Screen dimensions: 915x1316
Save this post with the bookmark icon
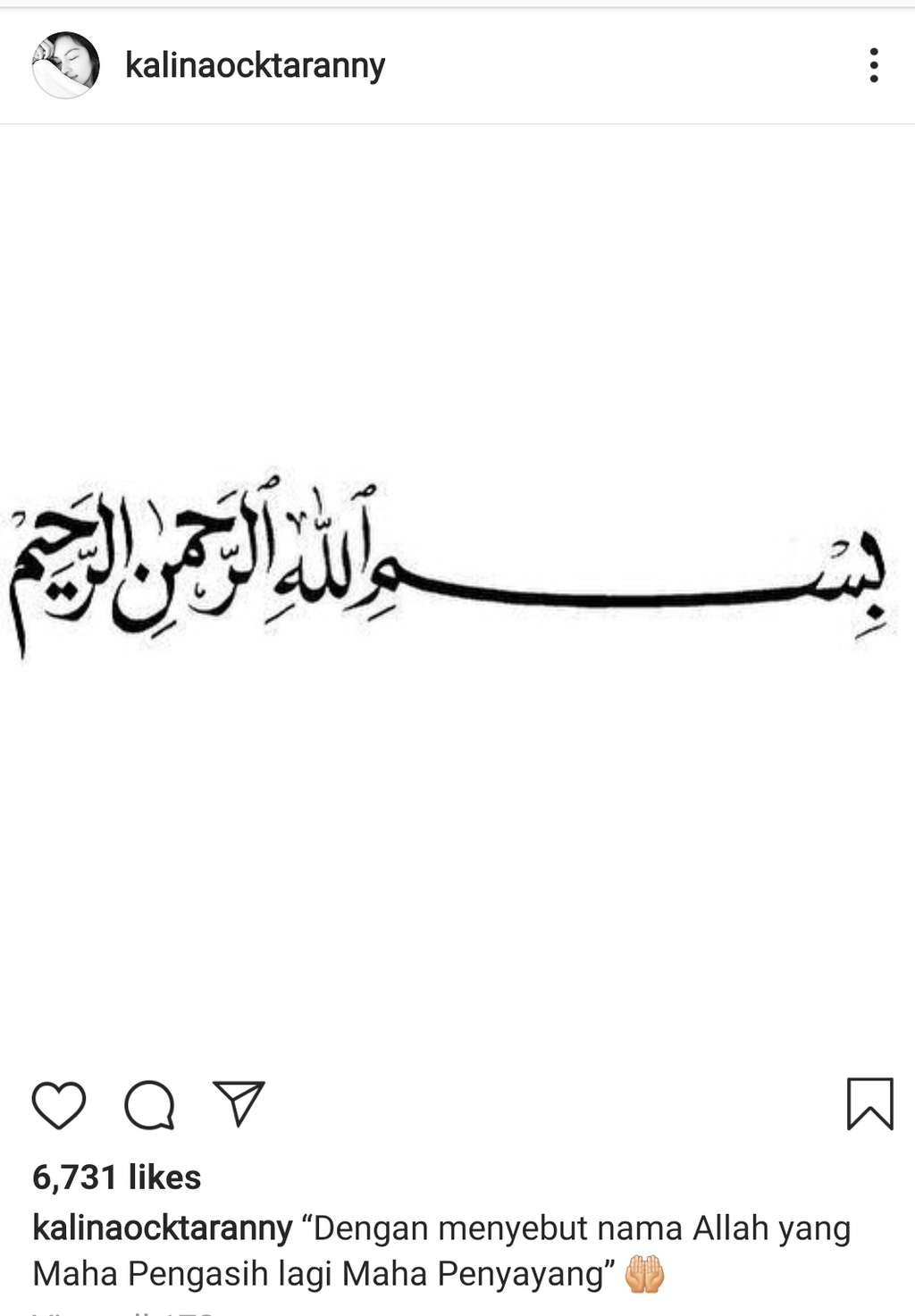point(869,1104)
